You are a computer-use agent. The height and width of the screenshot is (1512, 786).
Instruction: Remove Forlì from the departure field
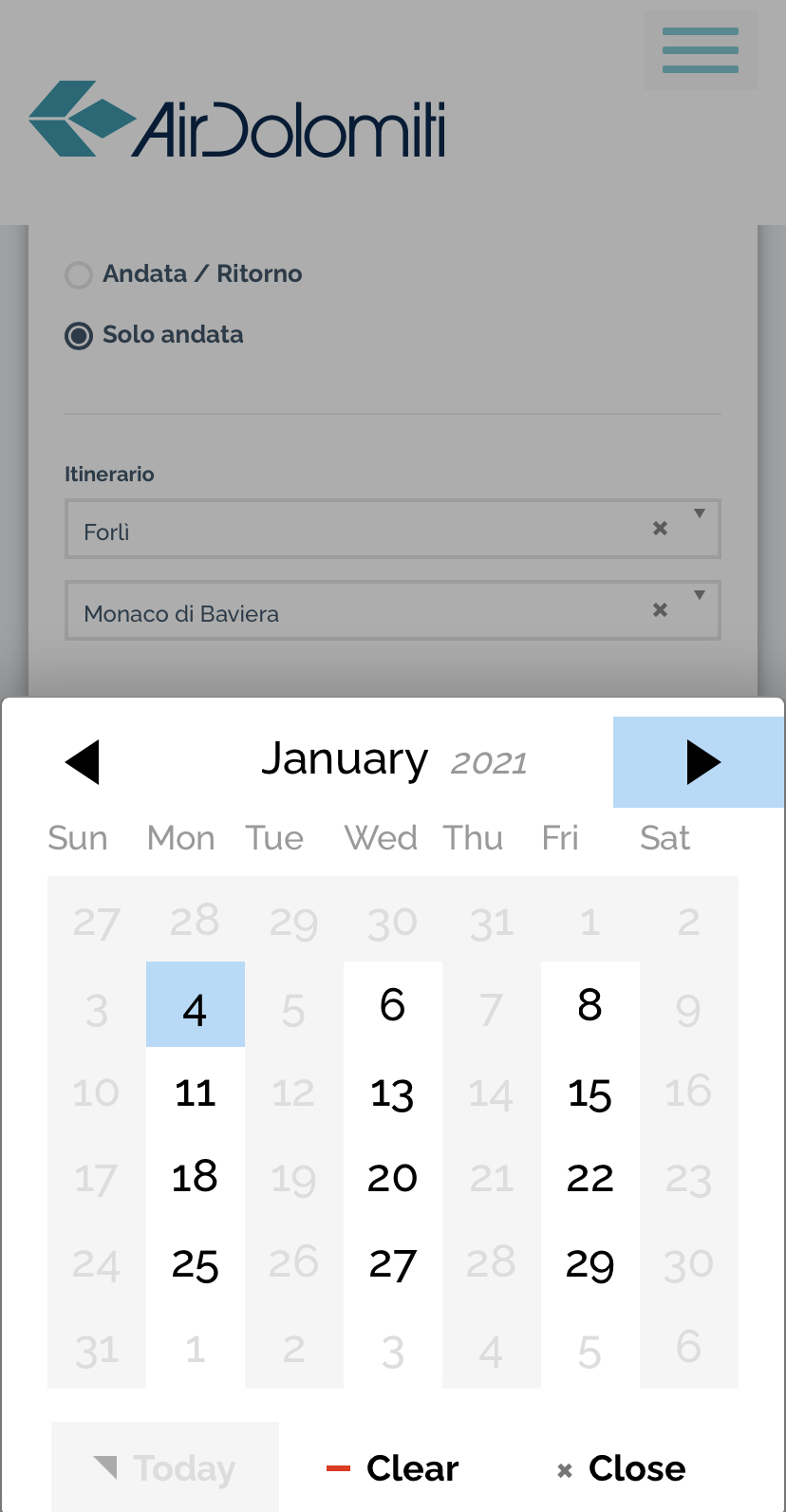click(660, 529)
